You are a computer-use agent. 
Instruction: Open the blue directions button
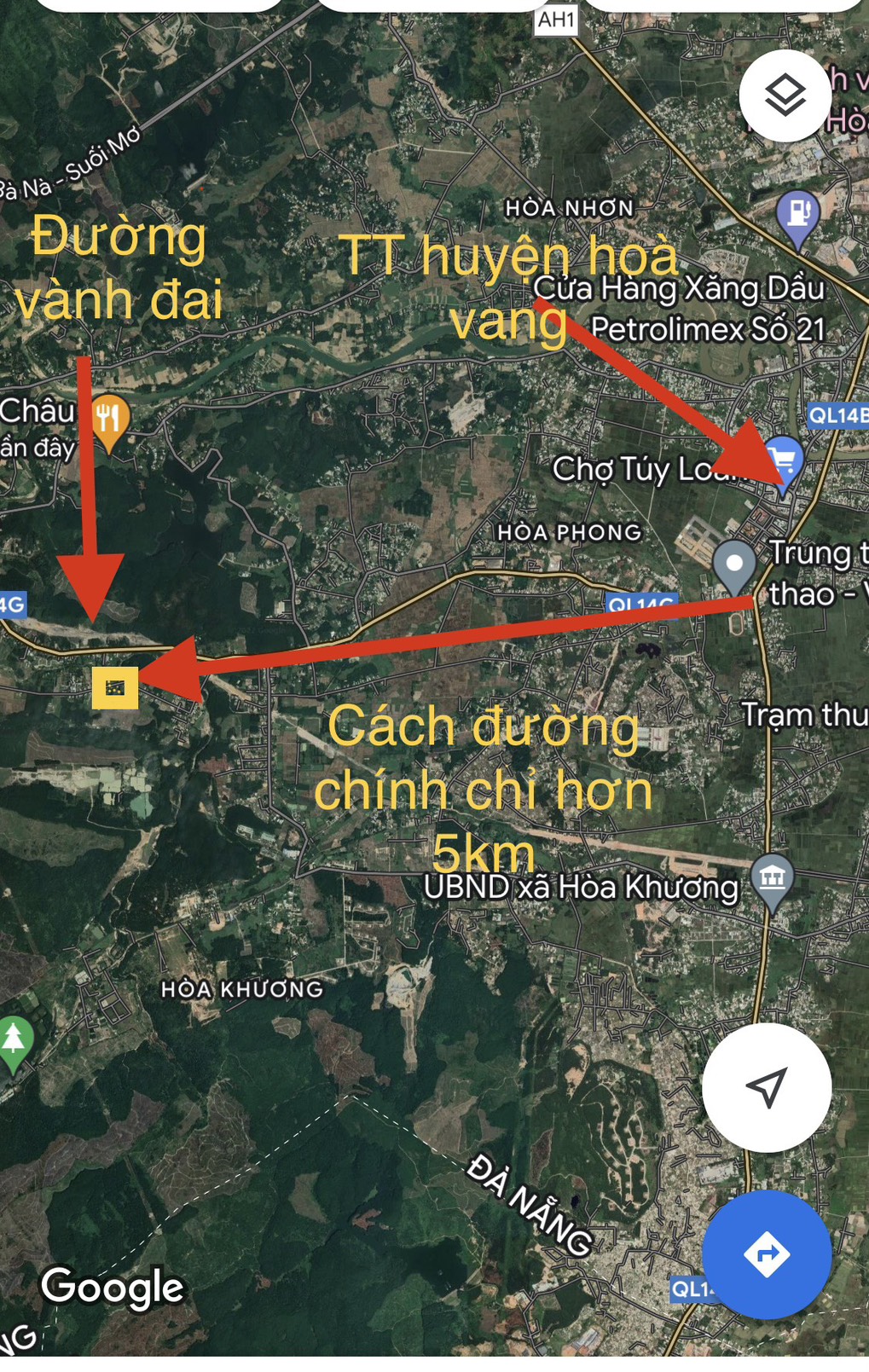click(766, 1254)
